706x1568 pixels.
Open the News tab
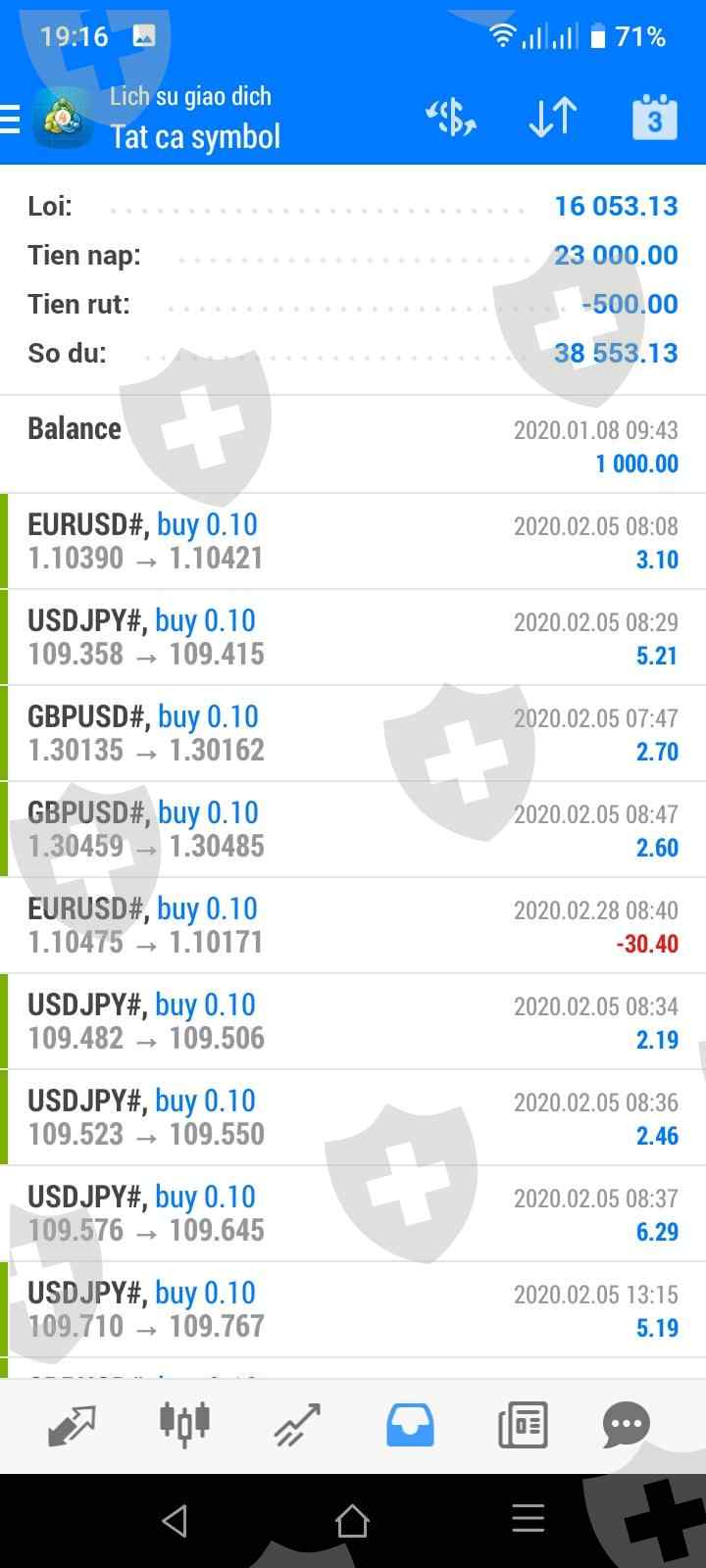pos(523,1425)
